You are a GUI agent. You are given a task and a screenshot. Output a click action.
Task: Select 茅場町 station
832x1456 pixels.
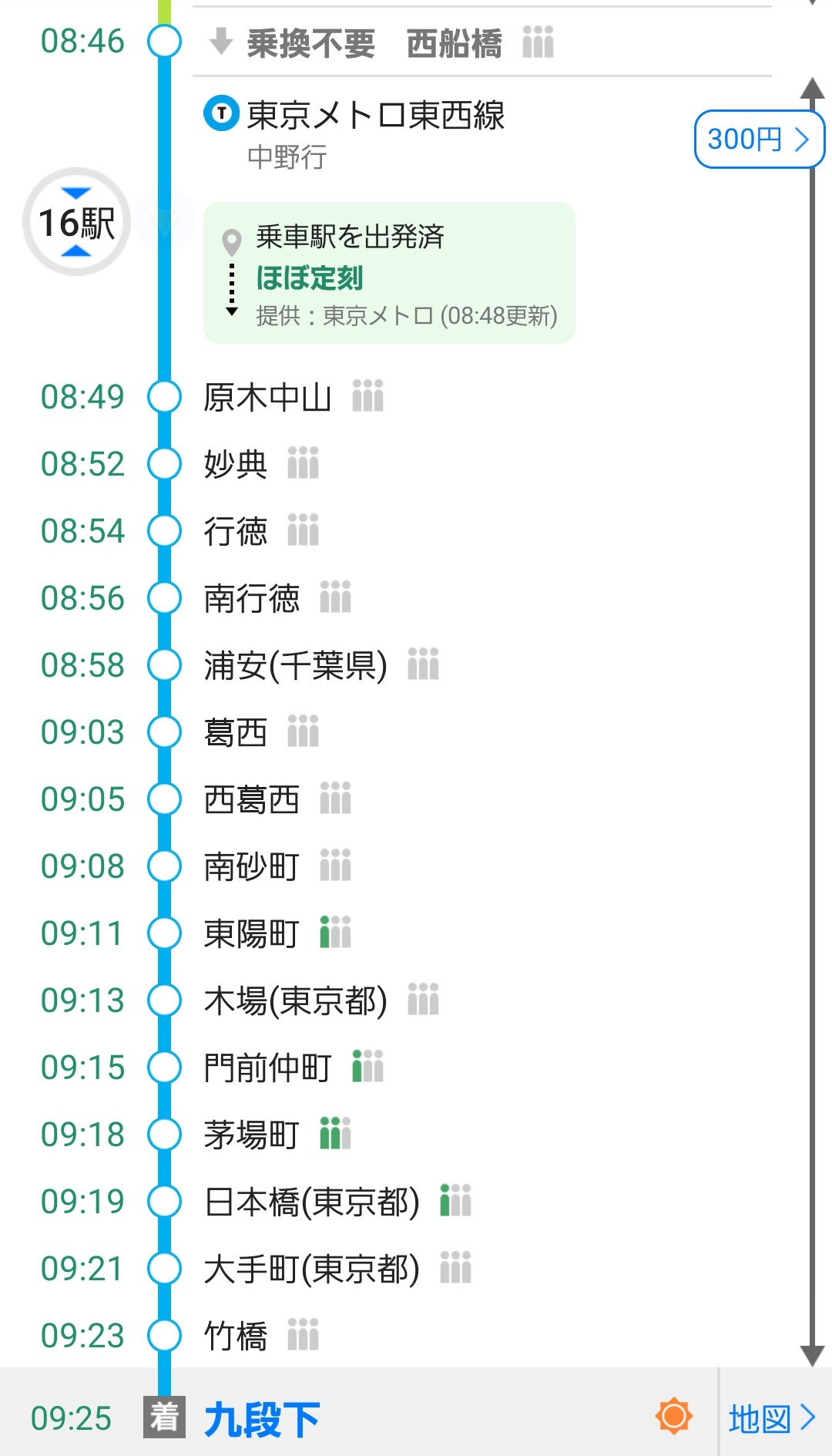251,1135
